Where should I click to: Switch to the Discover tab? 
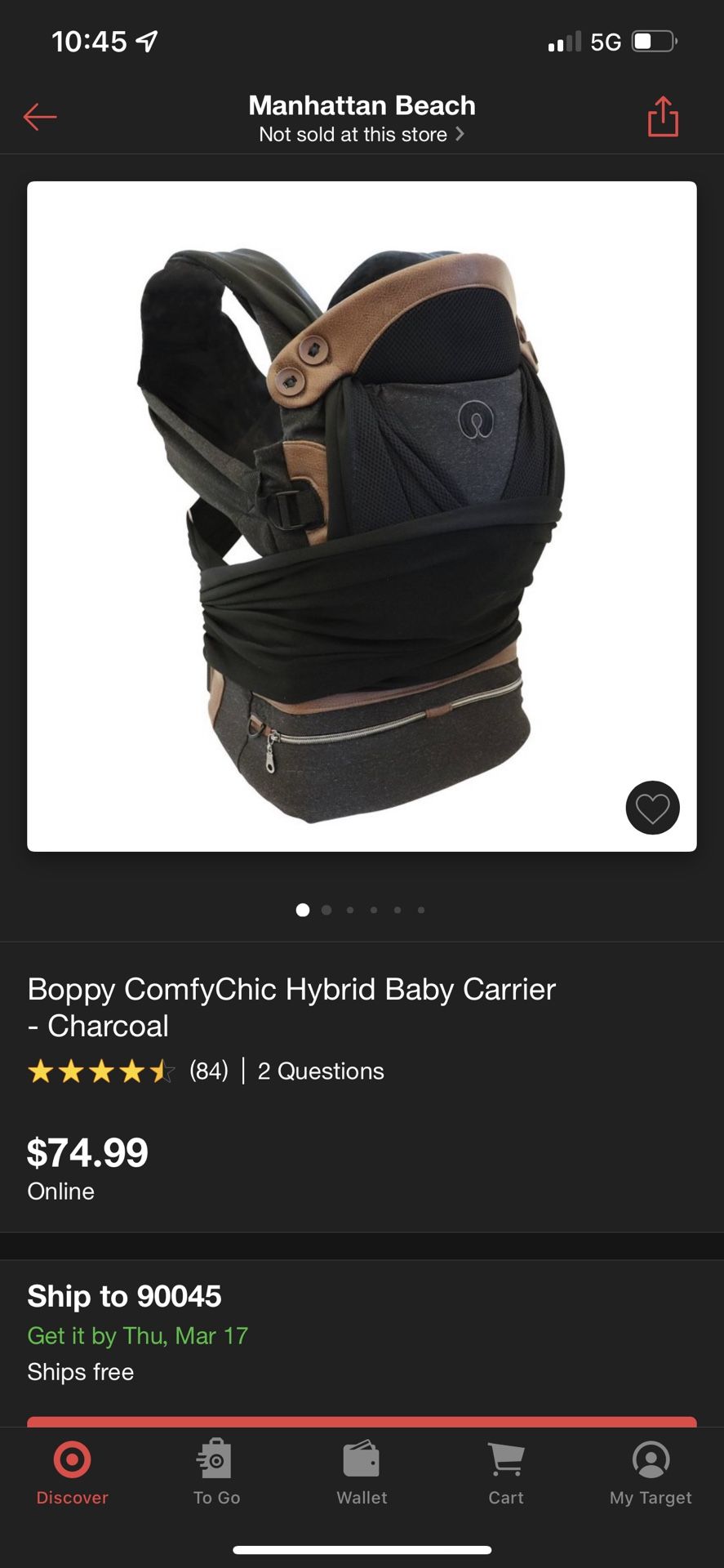[72, 1473]
